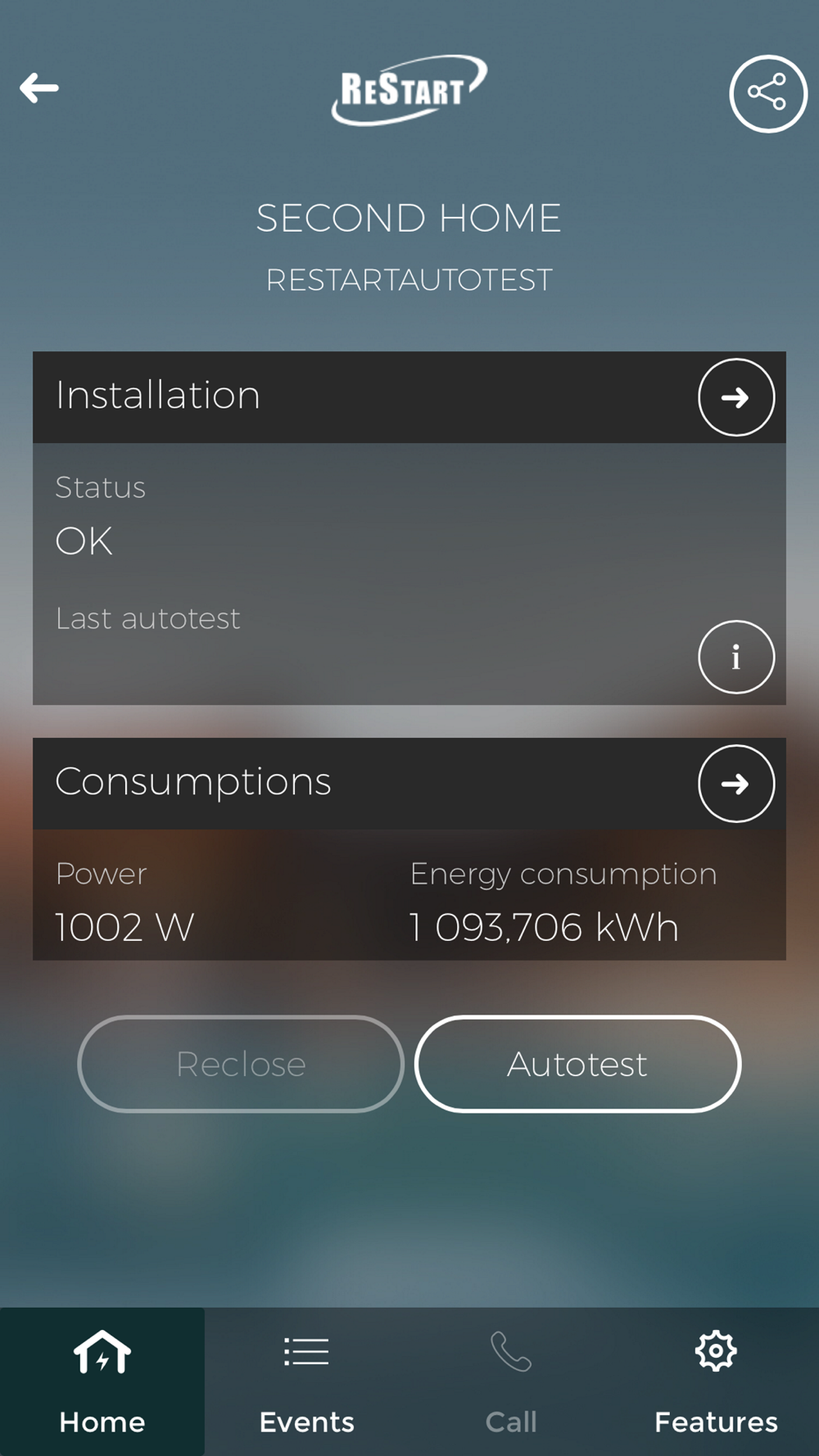View last autotest info
819x1456 pixels.
(x=735, y=657)
